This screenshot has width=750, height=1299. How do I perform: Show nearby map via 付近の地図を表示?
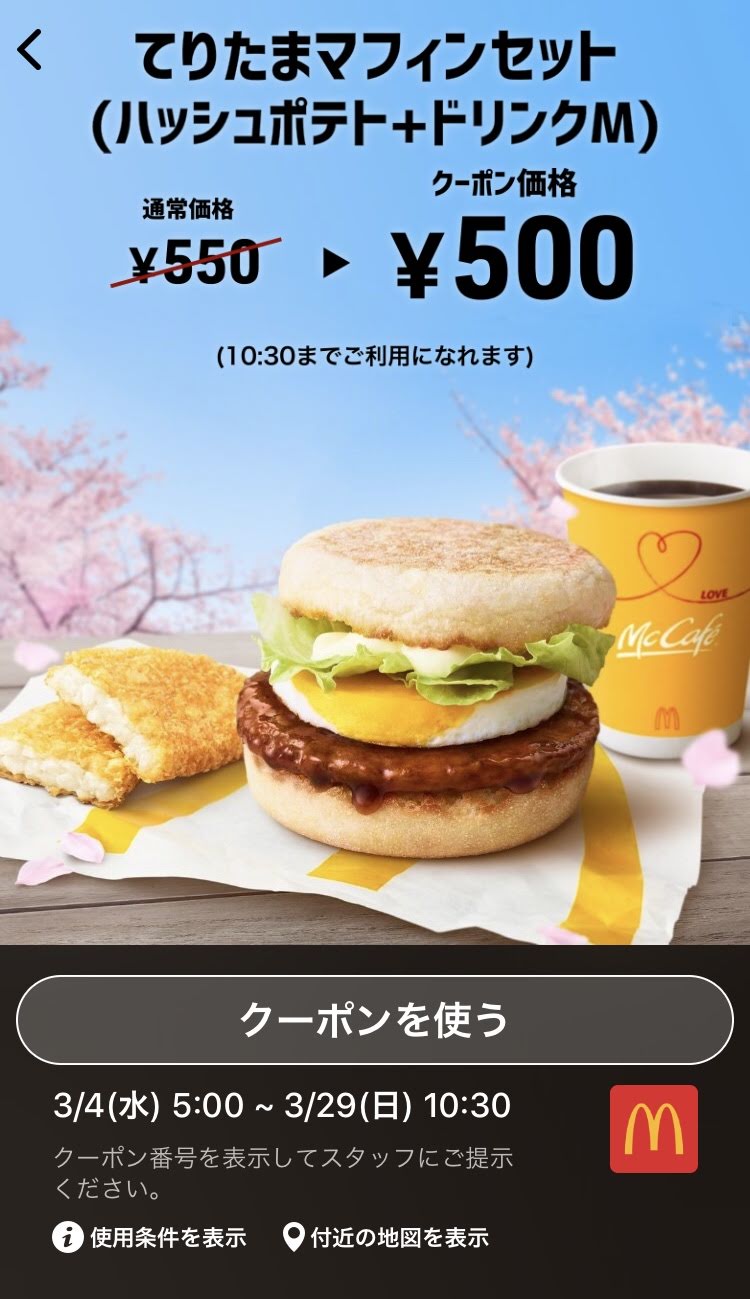pyautogui.click(x=386, y=1238)
